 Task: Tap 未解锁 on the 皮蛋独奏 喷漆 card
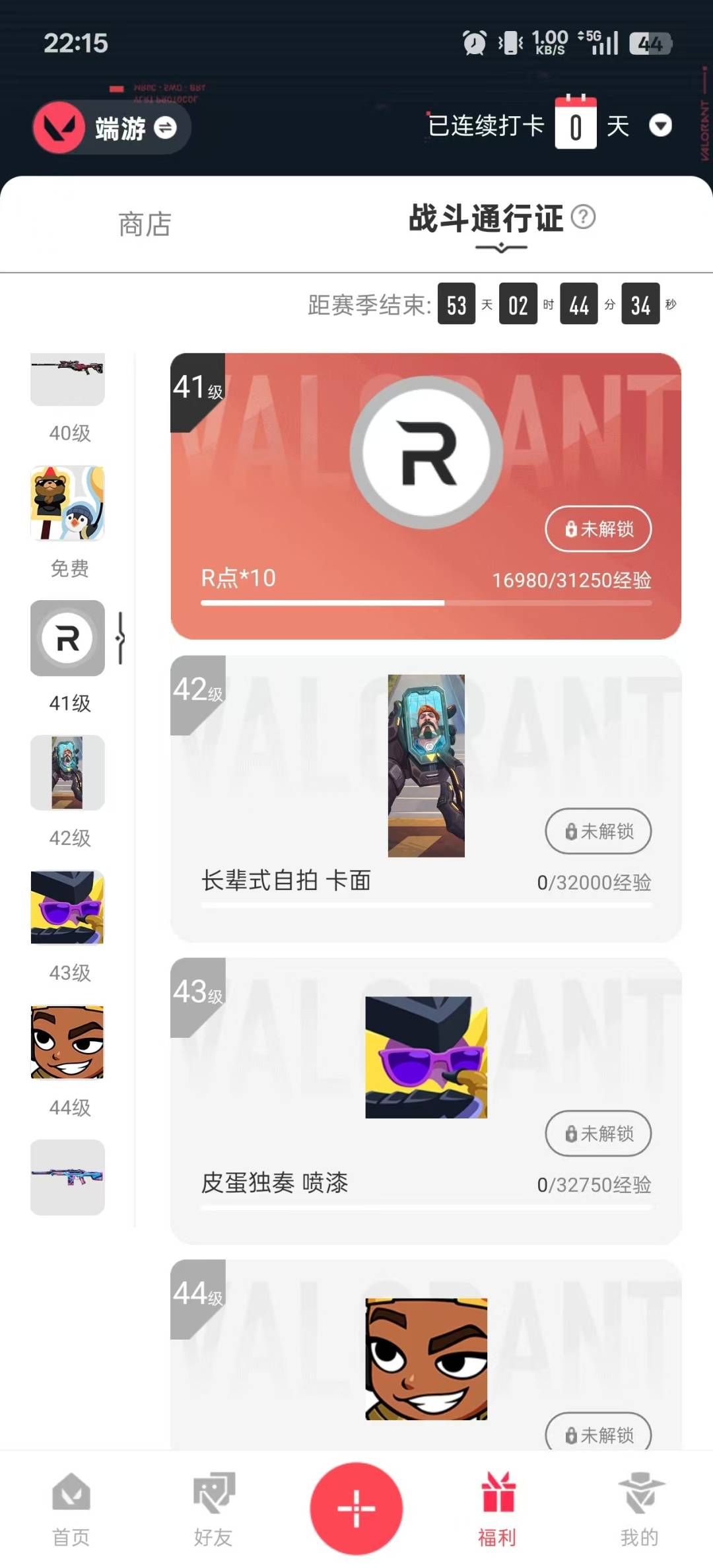pyautogui.click(x=598, y=1134)
